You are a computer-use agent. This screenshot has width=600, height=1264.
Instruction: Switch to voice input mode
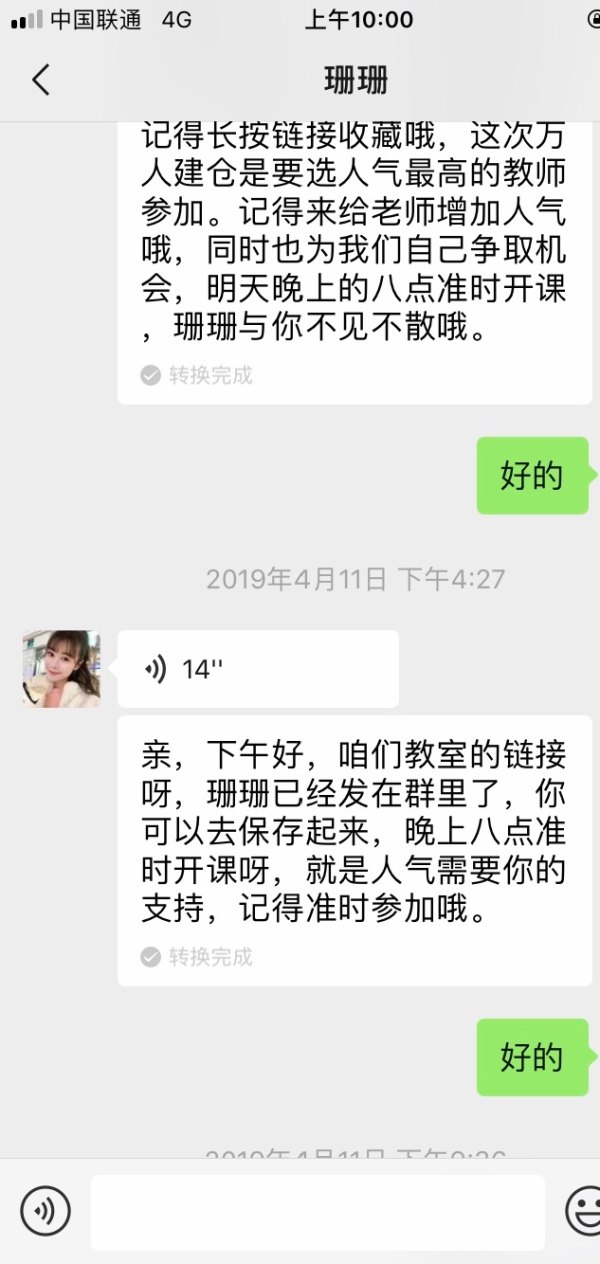point(45,1212)
